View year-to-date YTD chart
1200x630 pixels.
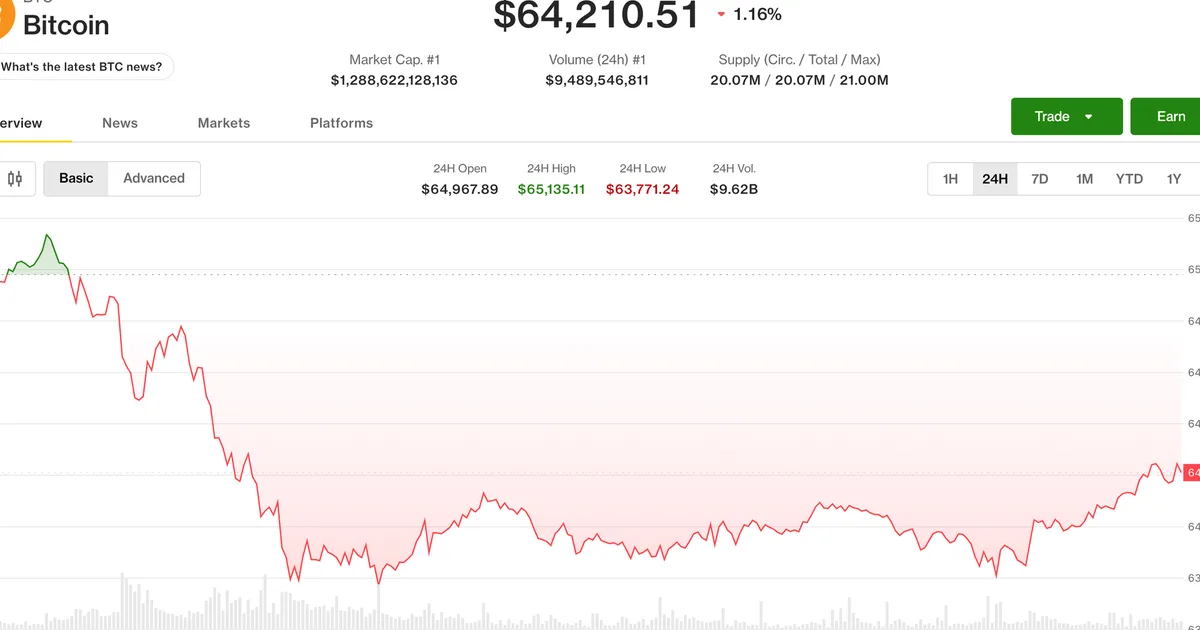point(1129,179)
